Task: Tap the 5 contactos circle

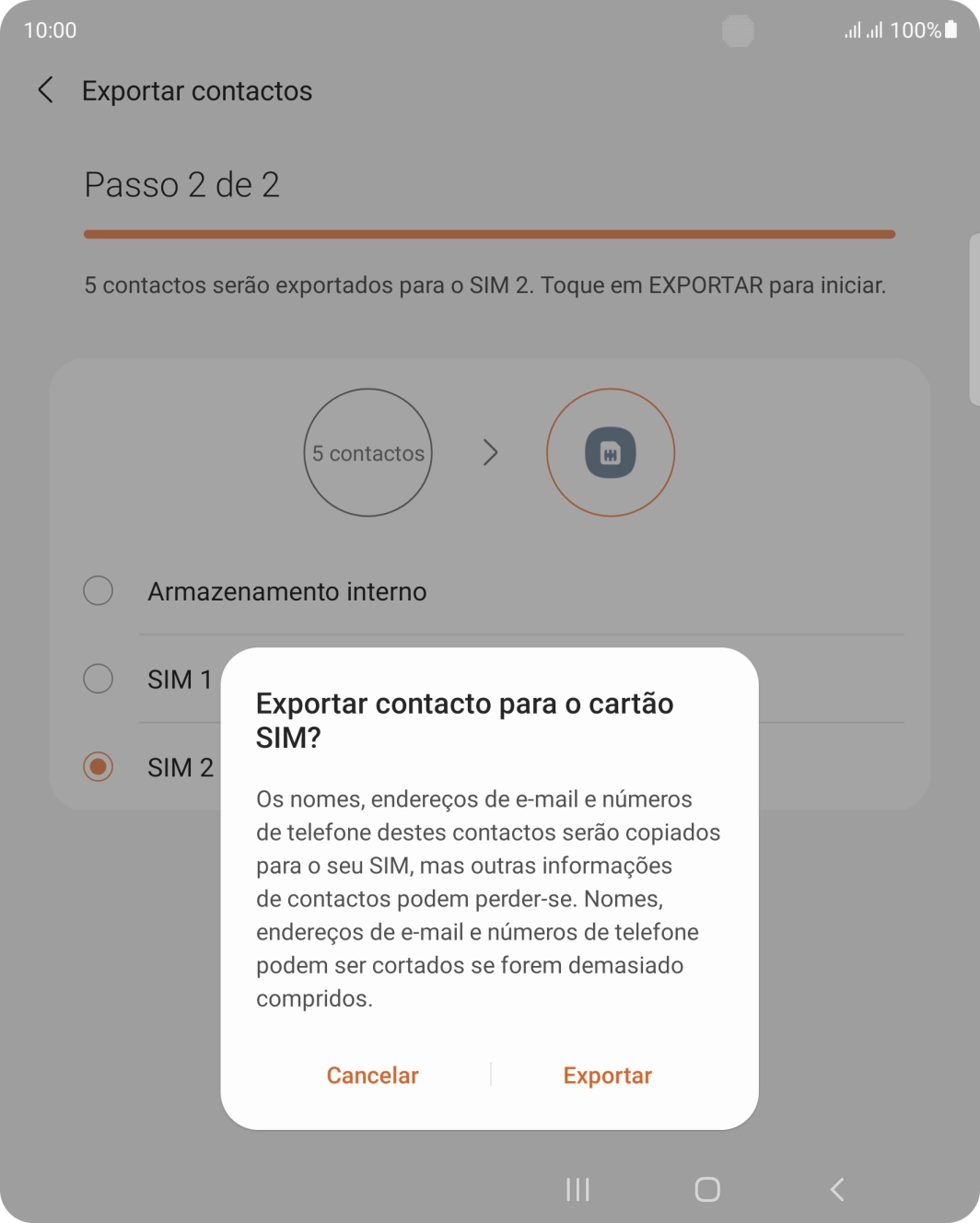Action: (x=367, y=452)
